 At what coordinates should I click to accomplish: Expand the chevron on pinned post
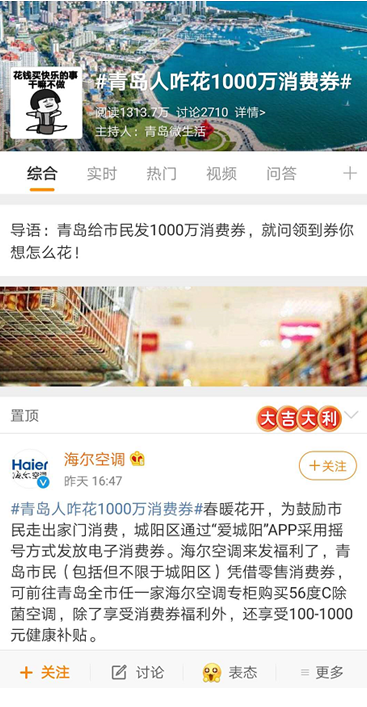coord(351,415)
